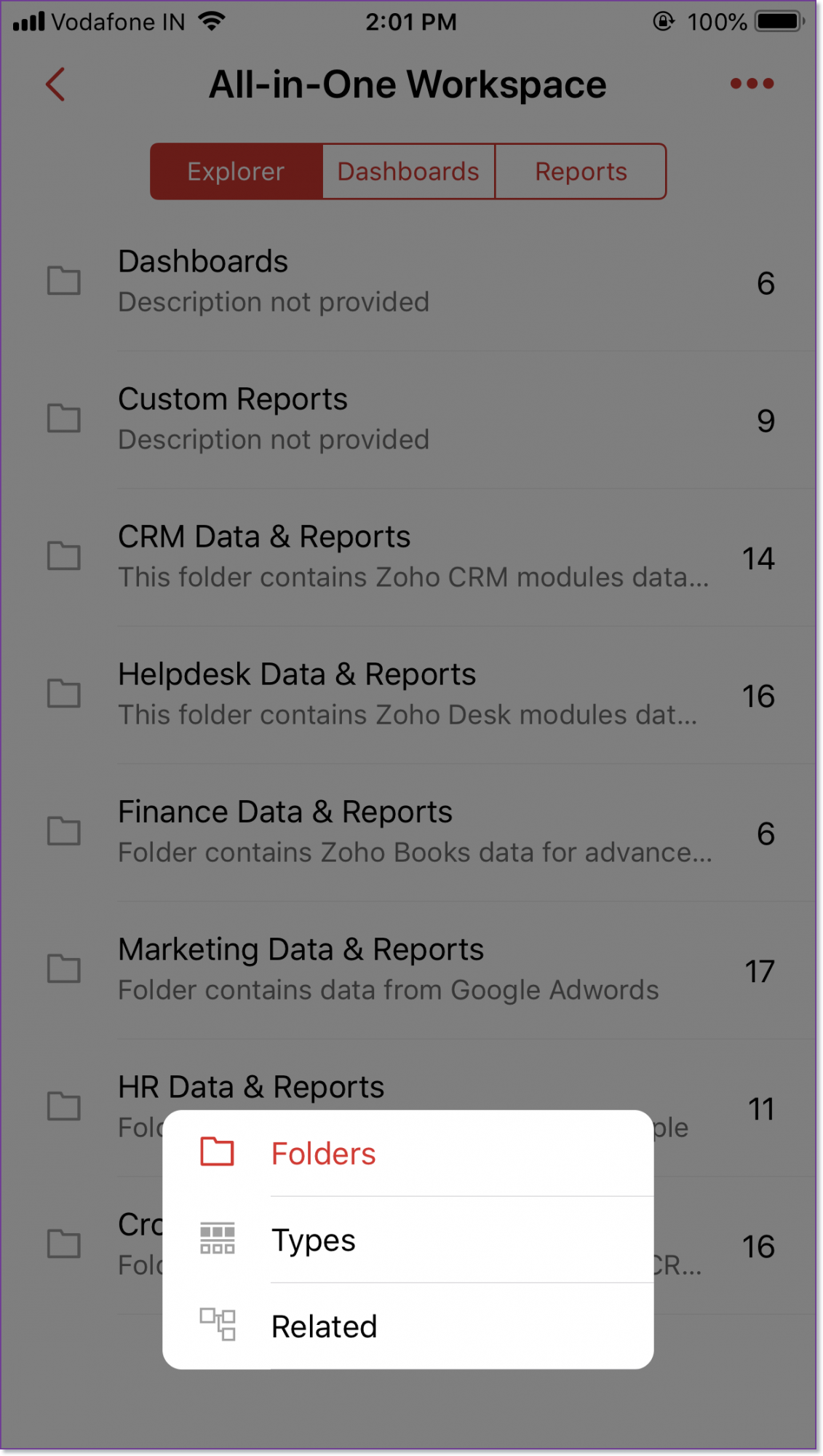The image size is (823, 1456).
Task: Switch to the Dashboards tab
Action: pyautogui.click(x=408, y=171)
